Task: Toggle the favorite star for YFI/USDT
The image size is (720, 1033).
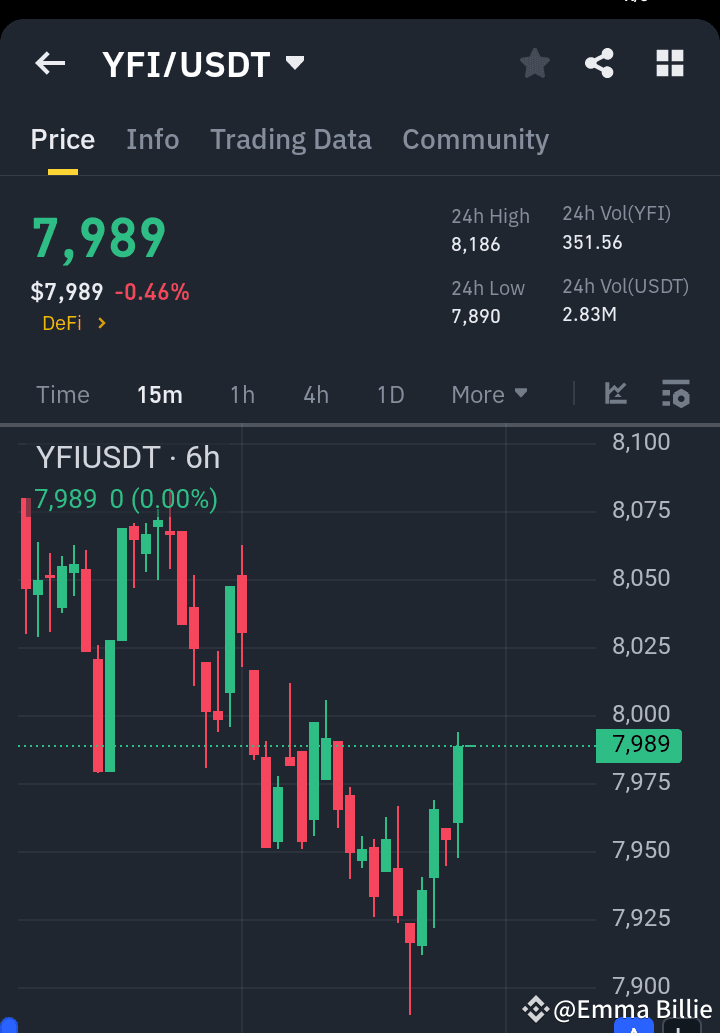Action: (534, 62)
